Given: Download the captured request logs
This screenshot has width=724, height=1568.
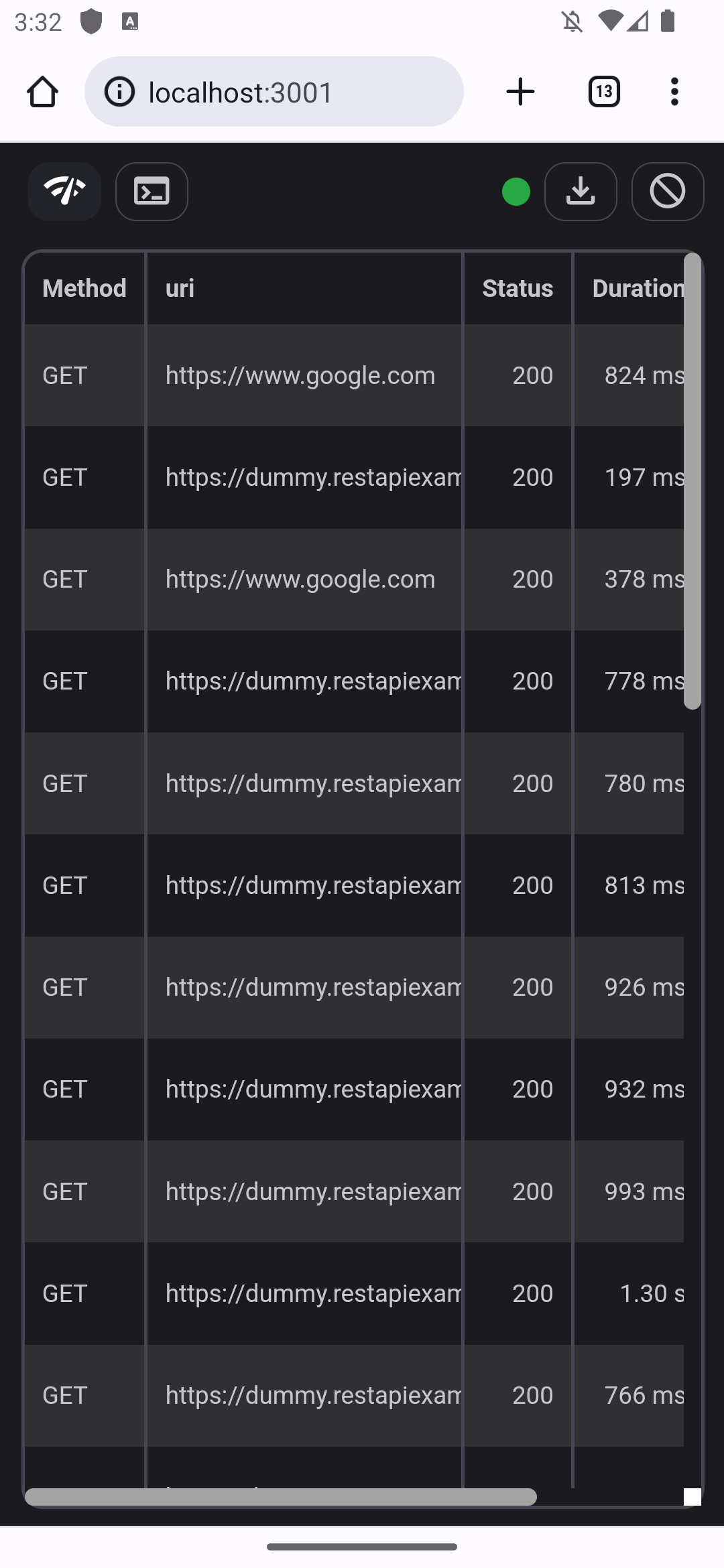Looking at the screenshot, I should pos(581,192).
